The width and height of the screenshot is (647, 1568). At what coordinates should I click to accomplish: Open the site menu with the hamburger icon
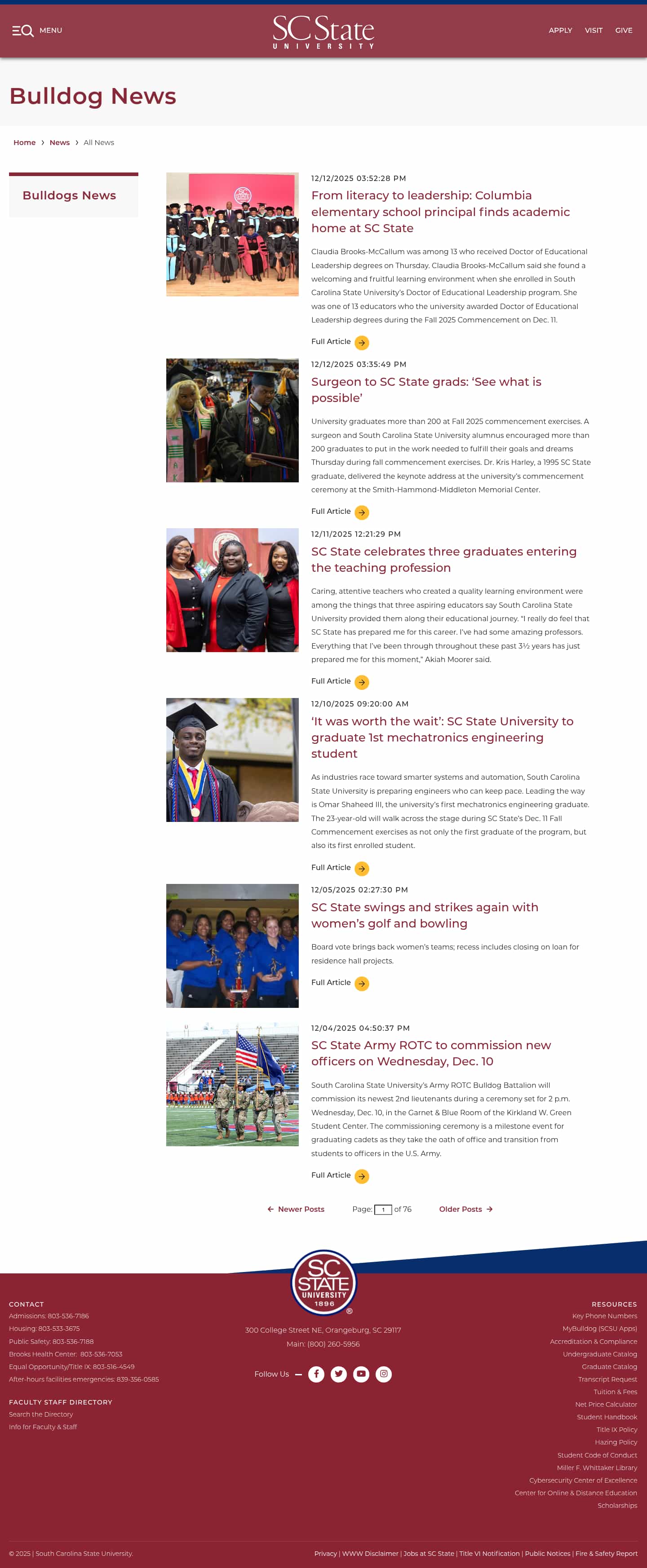[x=17, y=31]
